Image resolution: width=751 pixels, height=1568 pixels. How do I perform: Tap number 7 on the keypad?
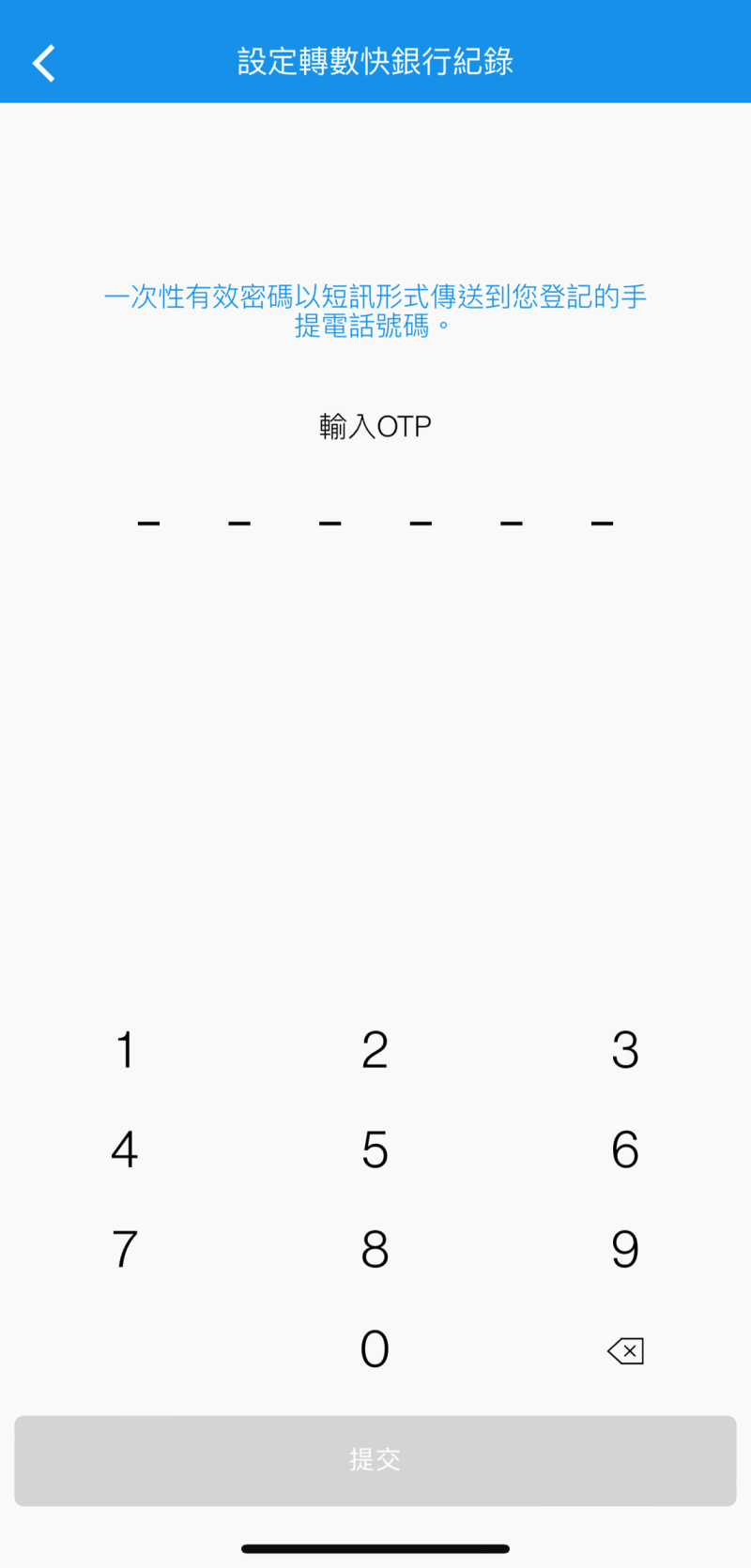[x=125, y=1249]
